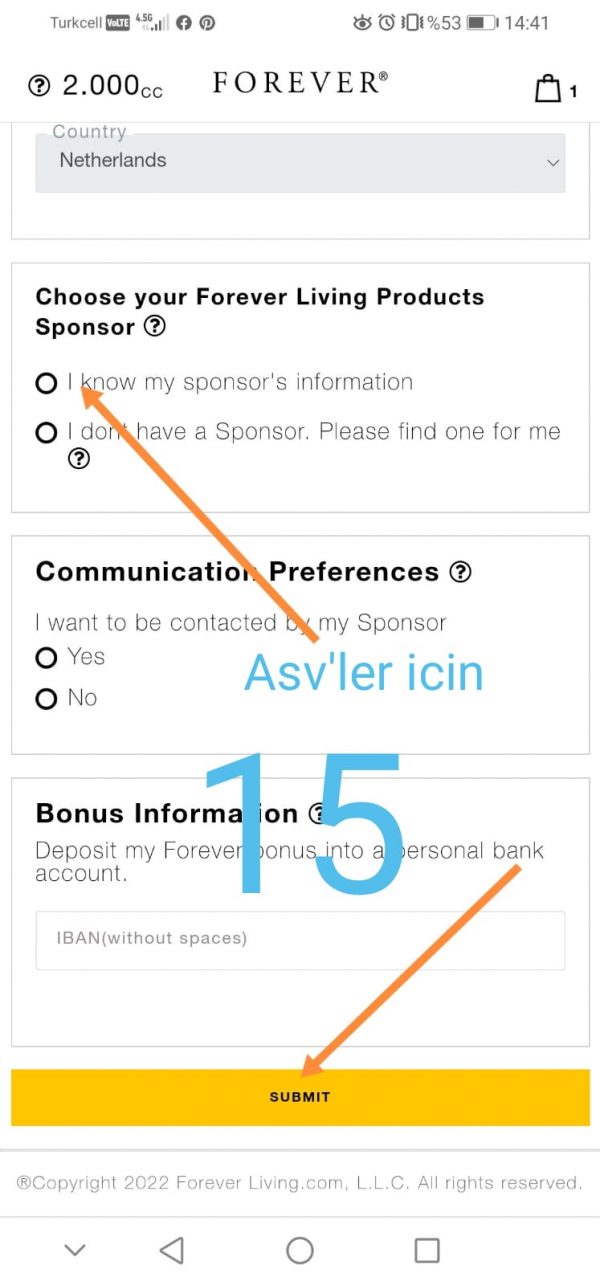
Task: Expand the Country dropdown showing Netherlands
Action: tap(300, 161)
